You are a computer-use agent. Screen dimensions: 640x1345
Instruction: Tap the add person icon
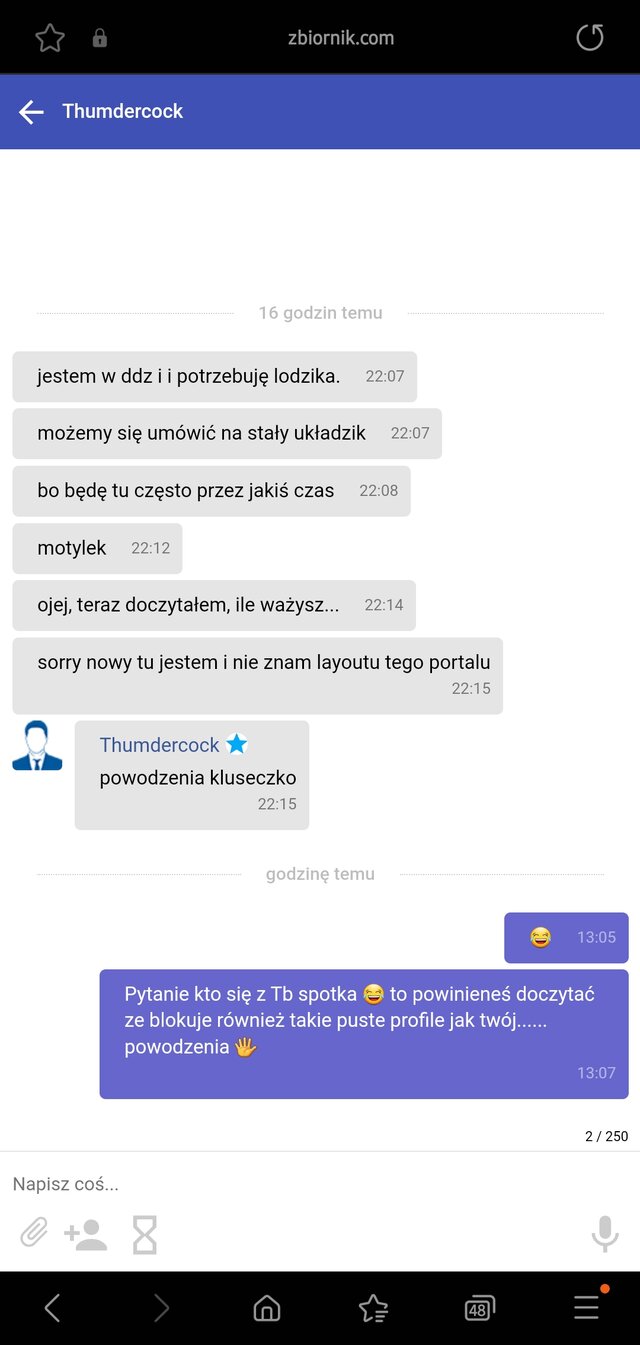(86, 1235)
